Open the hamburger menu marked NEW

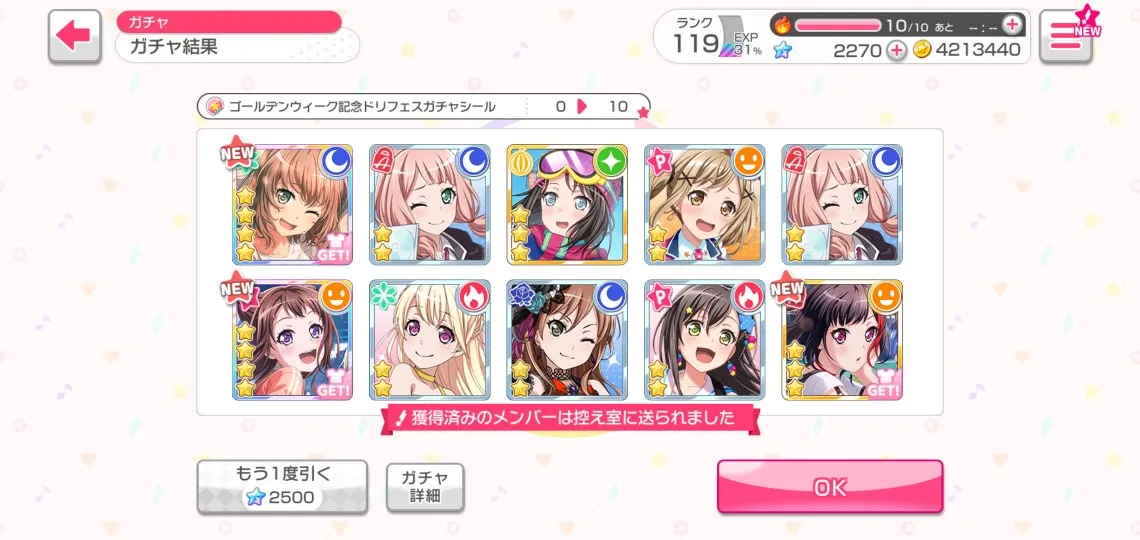click(x=1064, y=38)
